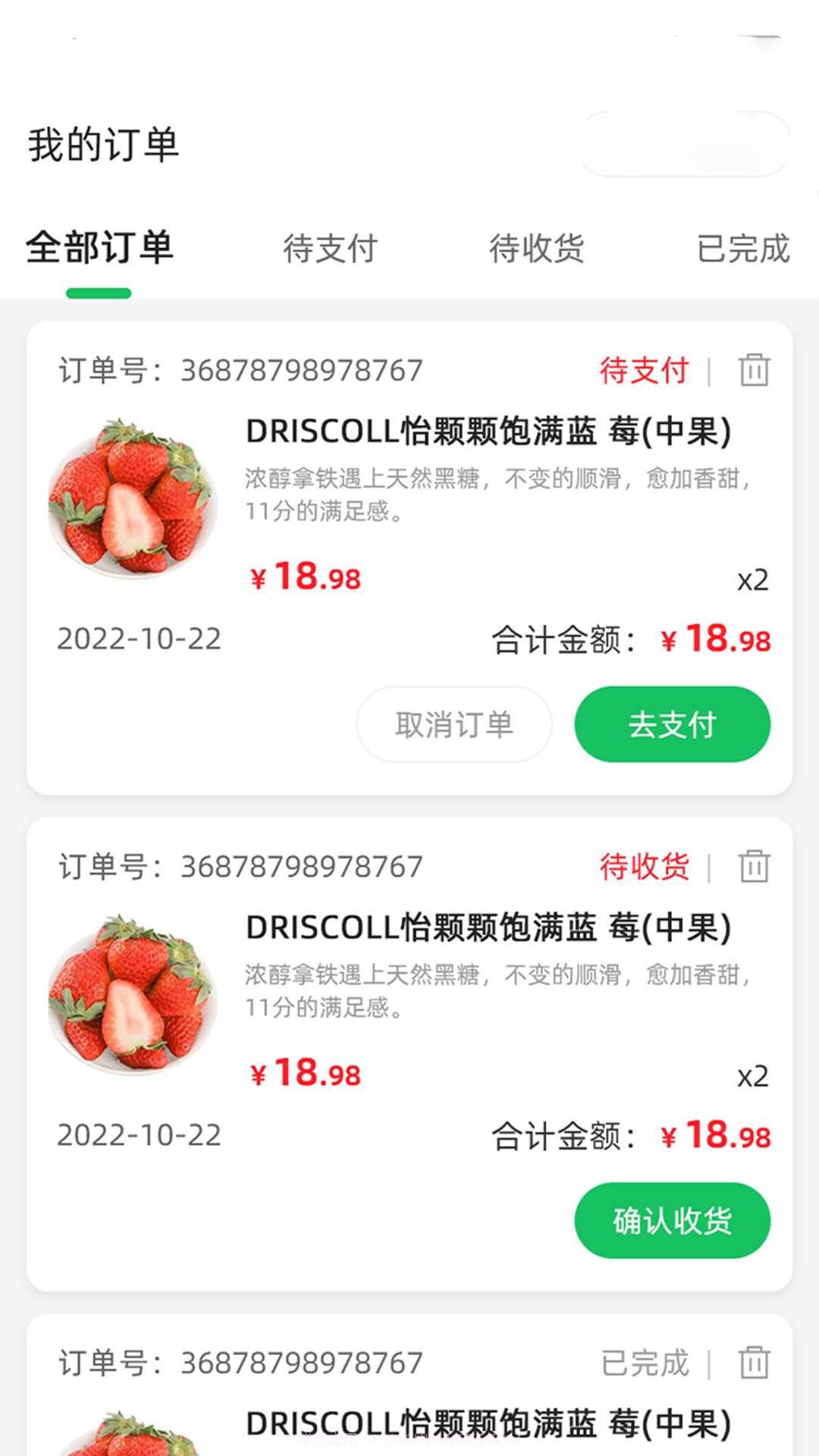This screenshot has width=819, height=1456.
Task: Tap the trash icon on the awaiting receipt order
Action: [x=753, y=864]
